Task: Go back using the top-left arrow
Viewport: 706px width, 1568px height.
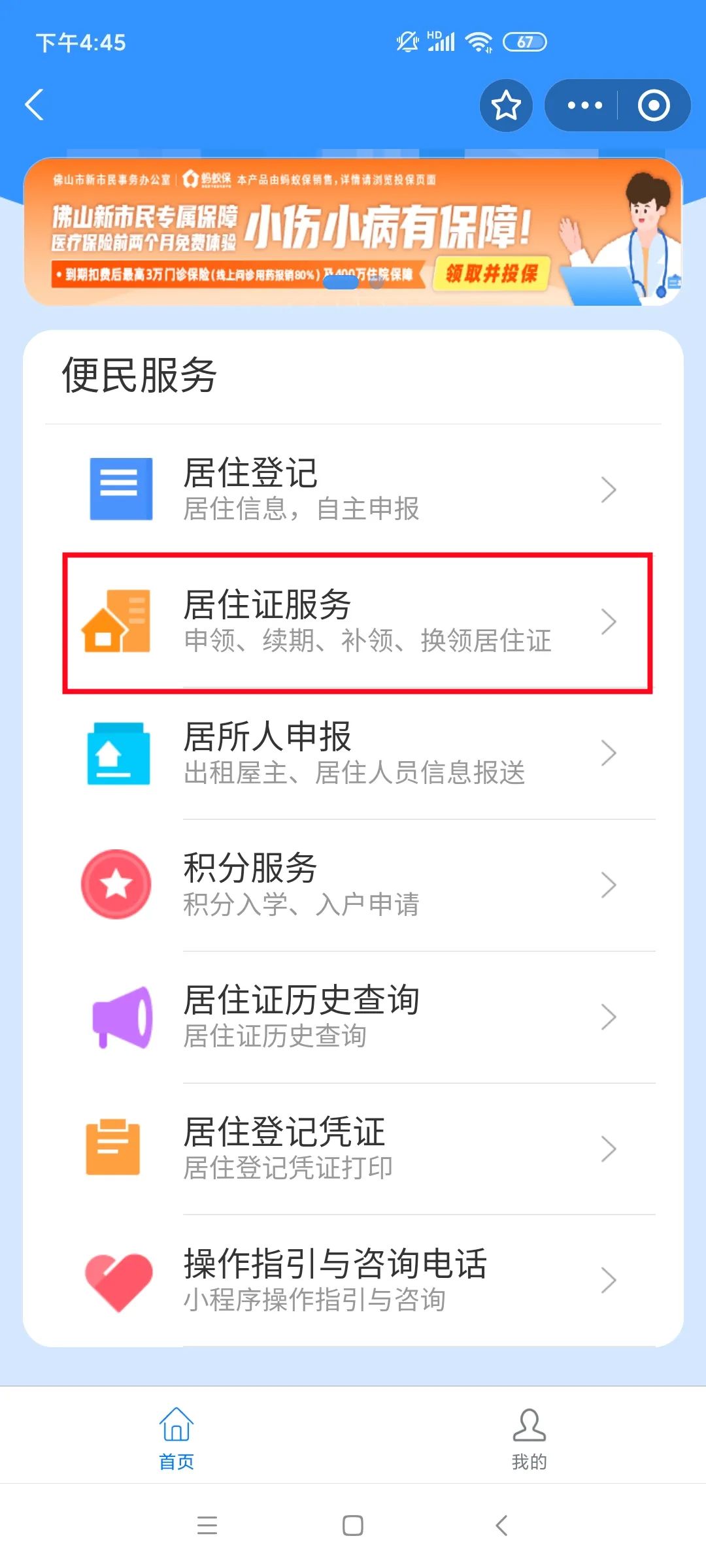Action: [35, 105]
